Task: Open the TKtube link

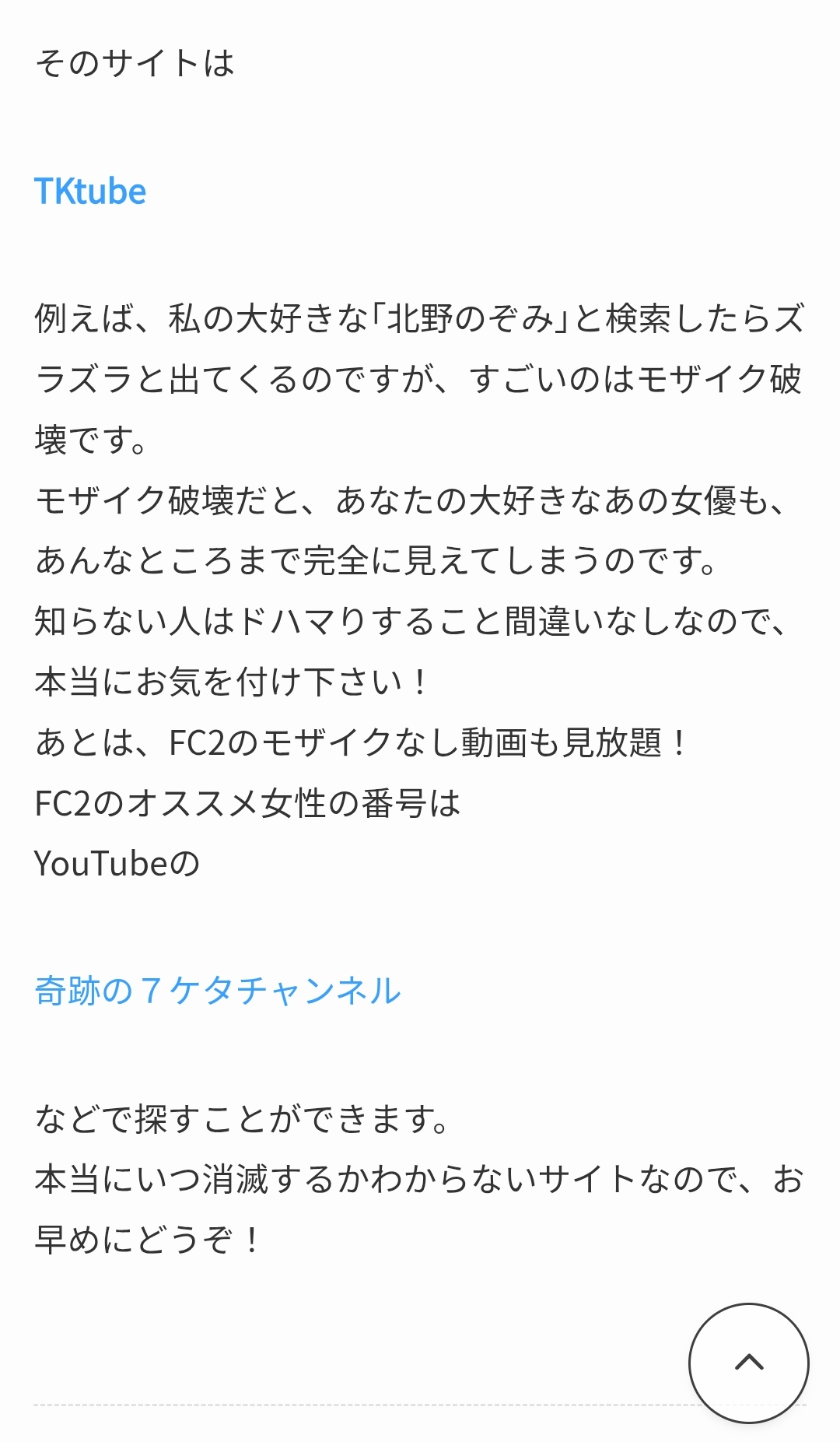Action: (90, 191)
